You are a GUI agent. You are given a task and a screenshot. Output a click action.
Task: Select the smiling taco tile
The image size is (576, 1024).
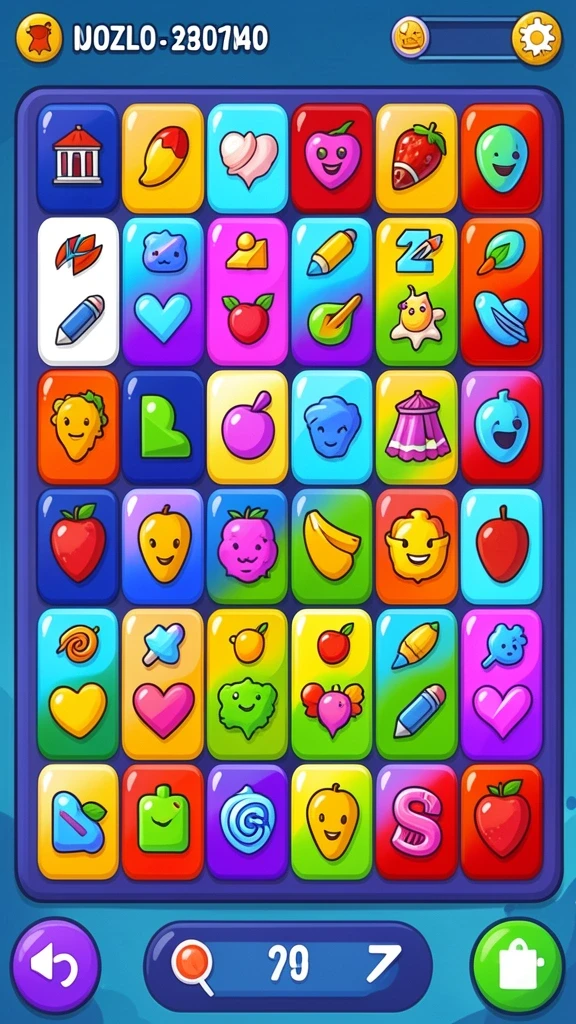[78, 427]
